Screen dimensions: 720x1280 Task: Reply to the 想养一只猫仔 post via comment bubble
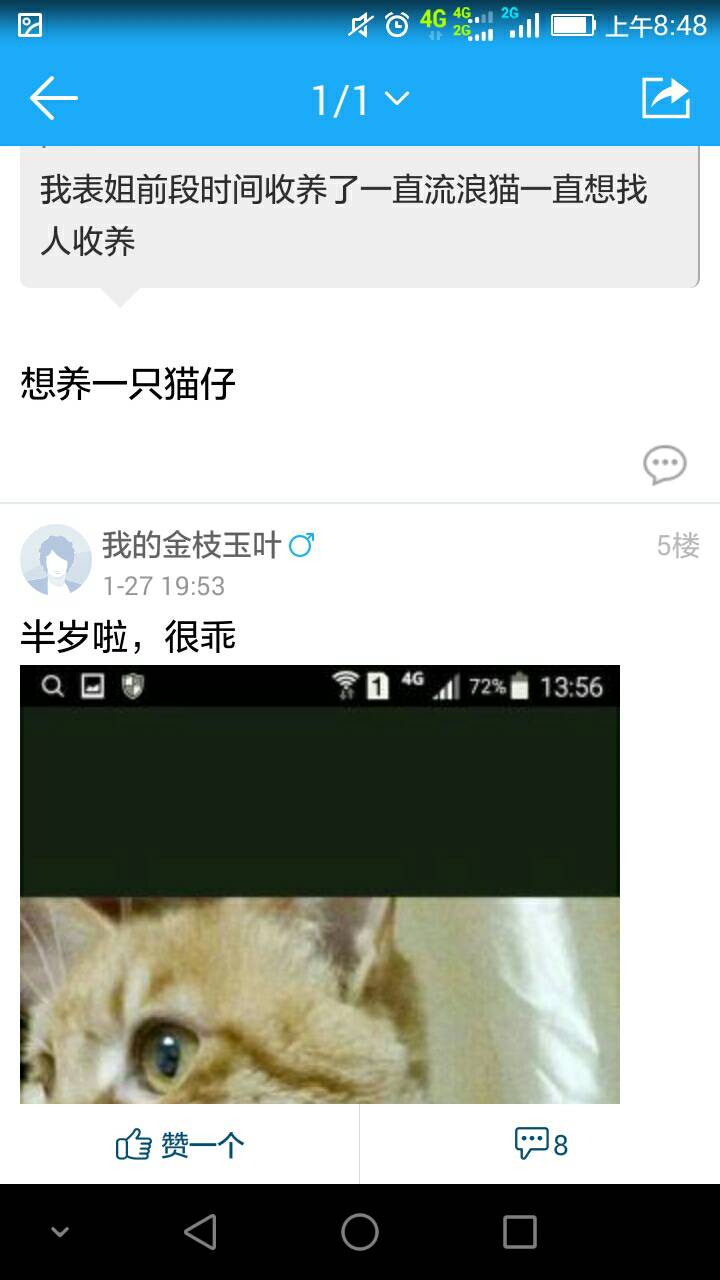(x=664, y=465)
